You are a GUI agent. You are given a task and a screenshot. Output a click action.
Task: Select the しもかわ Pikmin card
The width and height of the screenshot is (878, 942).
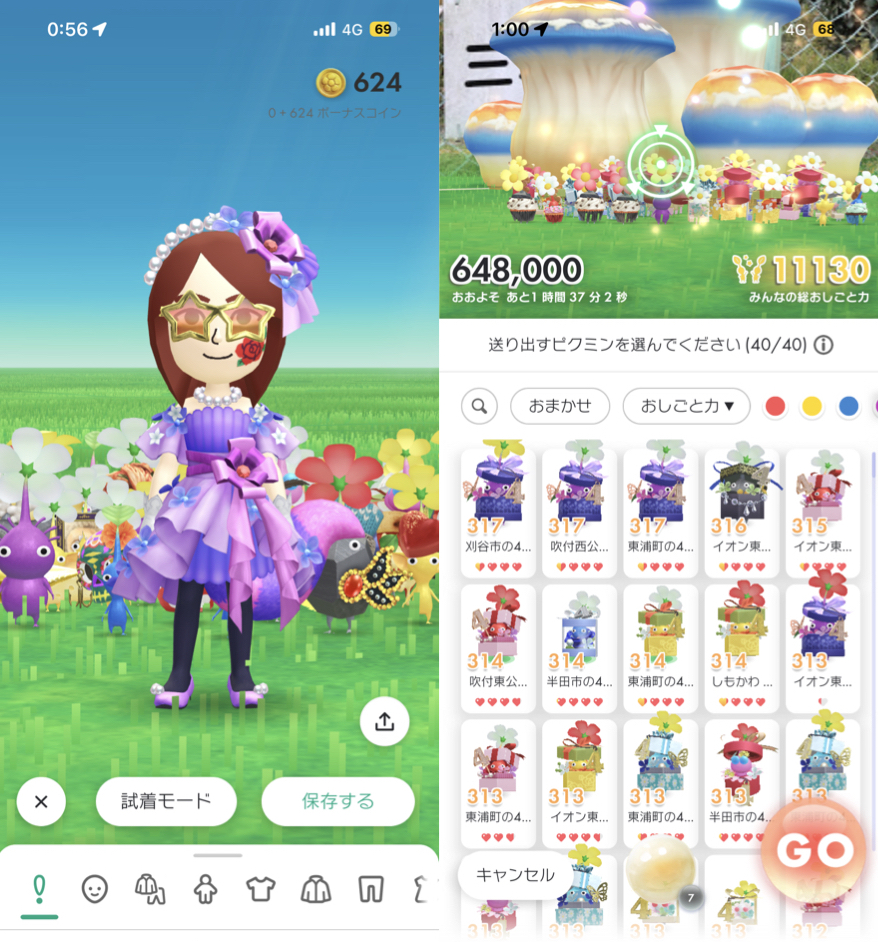(742, 647)
